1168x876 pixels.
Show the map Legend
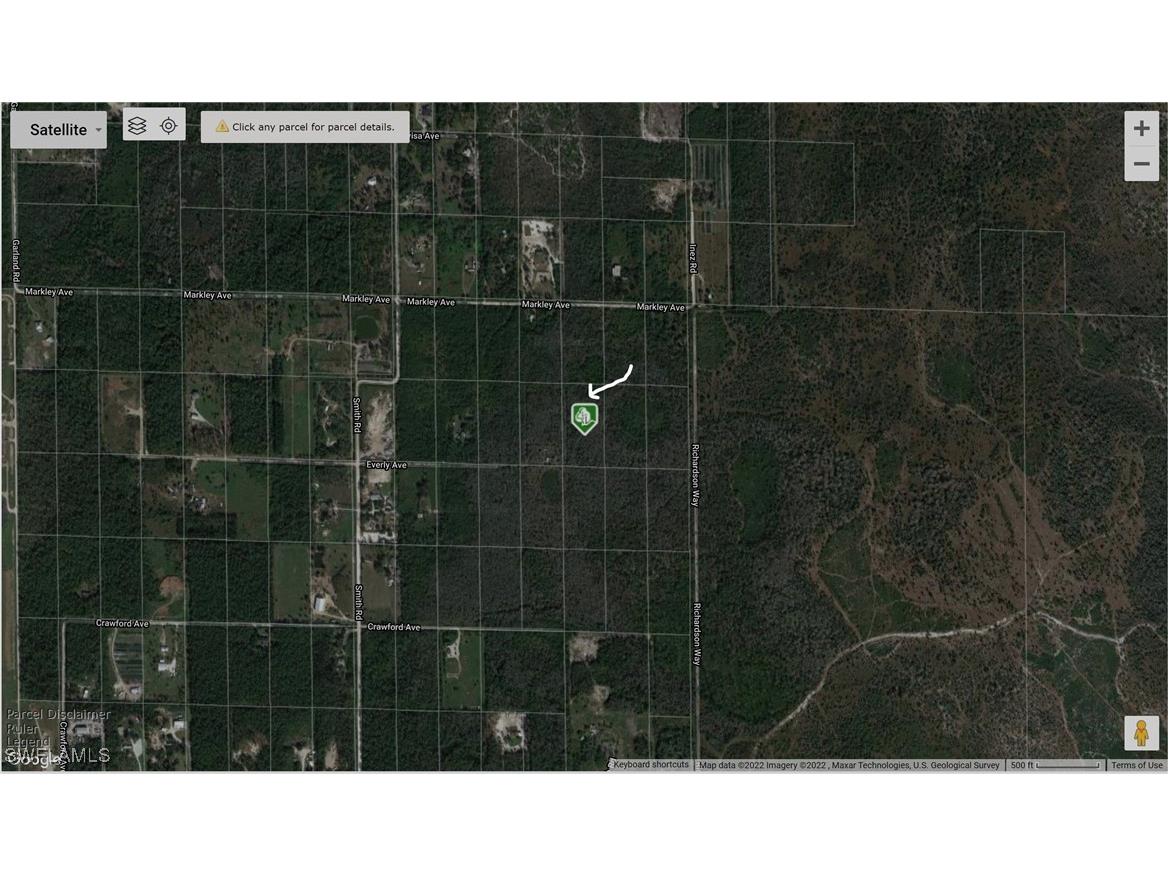27,742
